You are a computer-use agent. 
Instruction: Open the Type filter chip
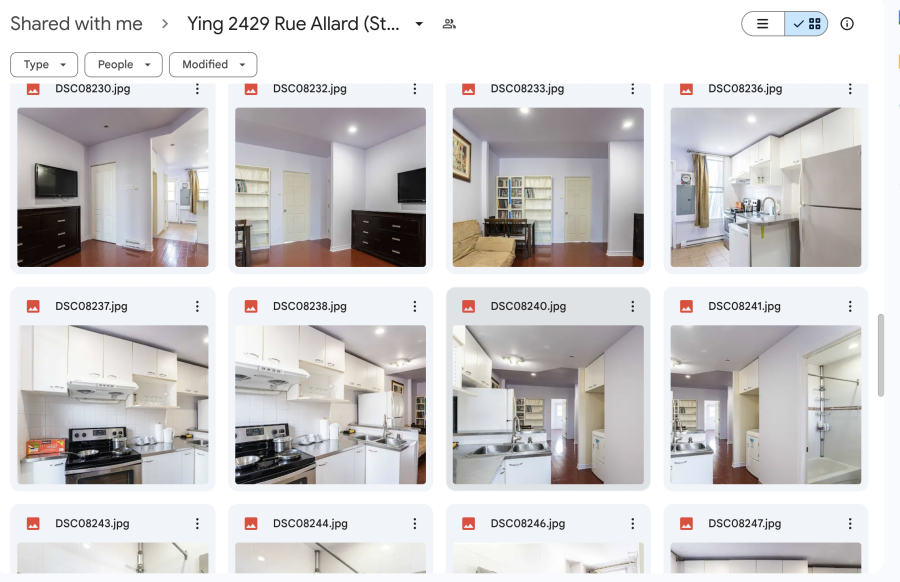[44, 64]
